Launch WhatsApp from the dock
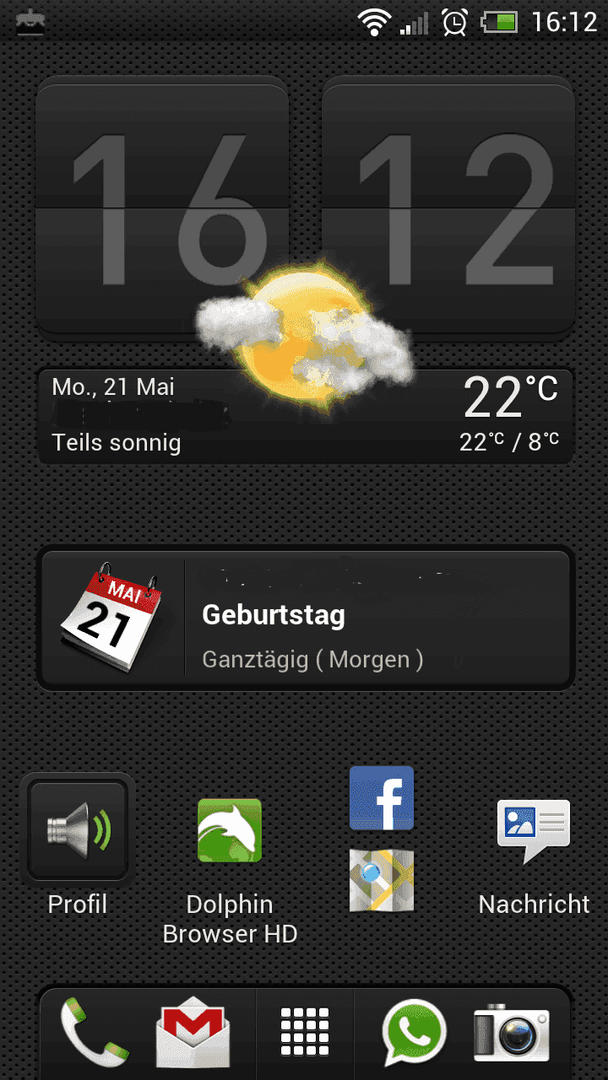 tap(414, 1033)
